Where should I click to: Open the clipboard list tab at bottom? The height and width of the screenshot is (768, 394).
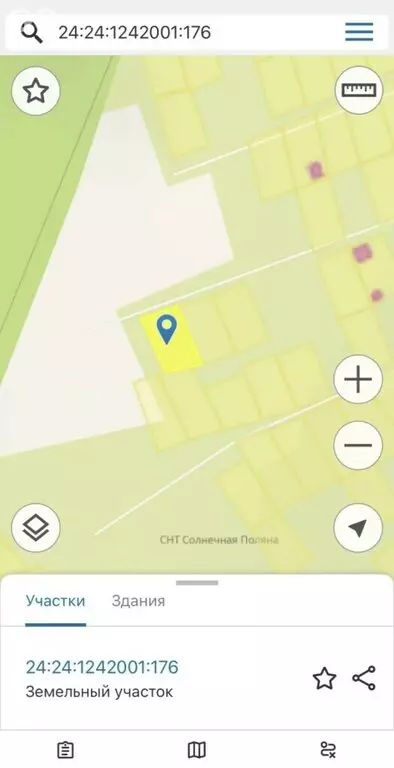[x=66, y=749]
